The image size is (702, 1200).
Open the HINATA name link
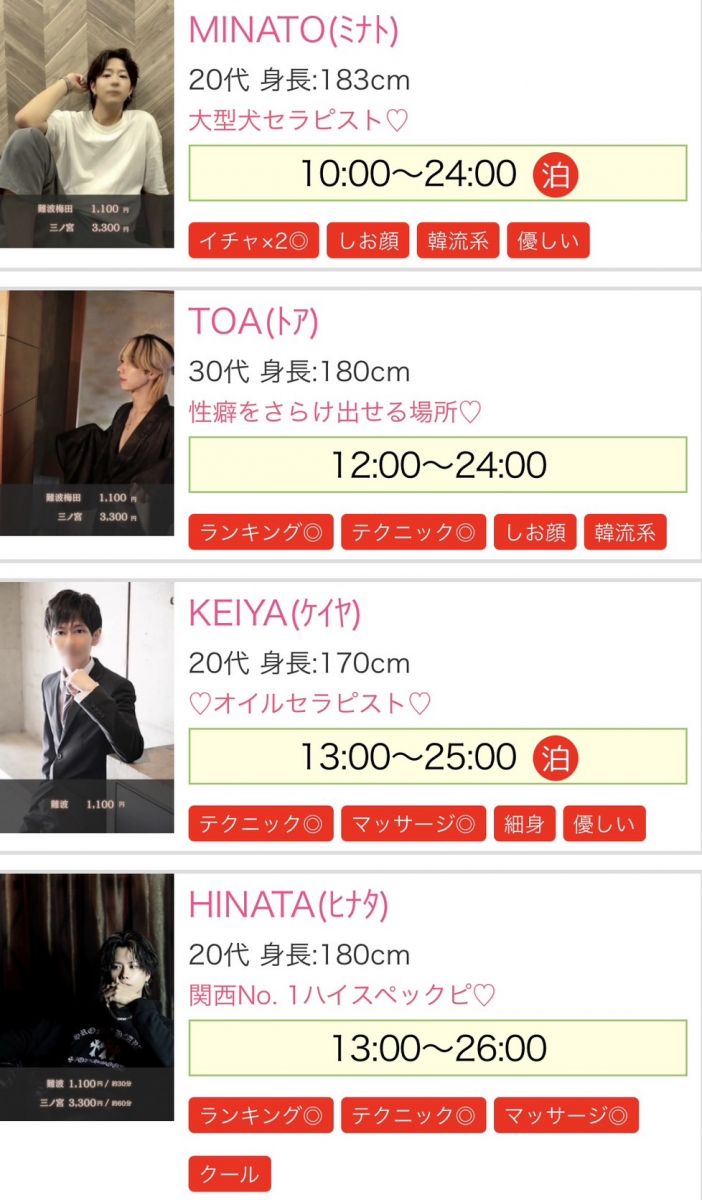pyautogui.click(x=288, y=905)
